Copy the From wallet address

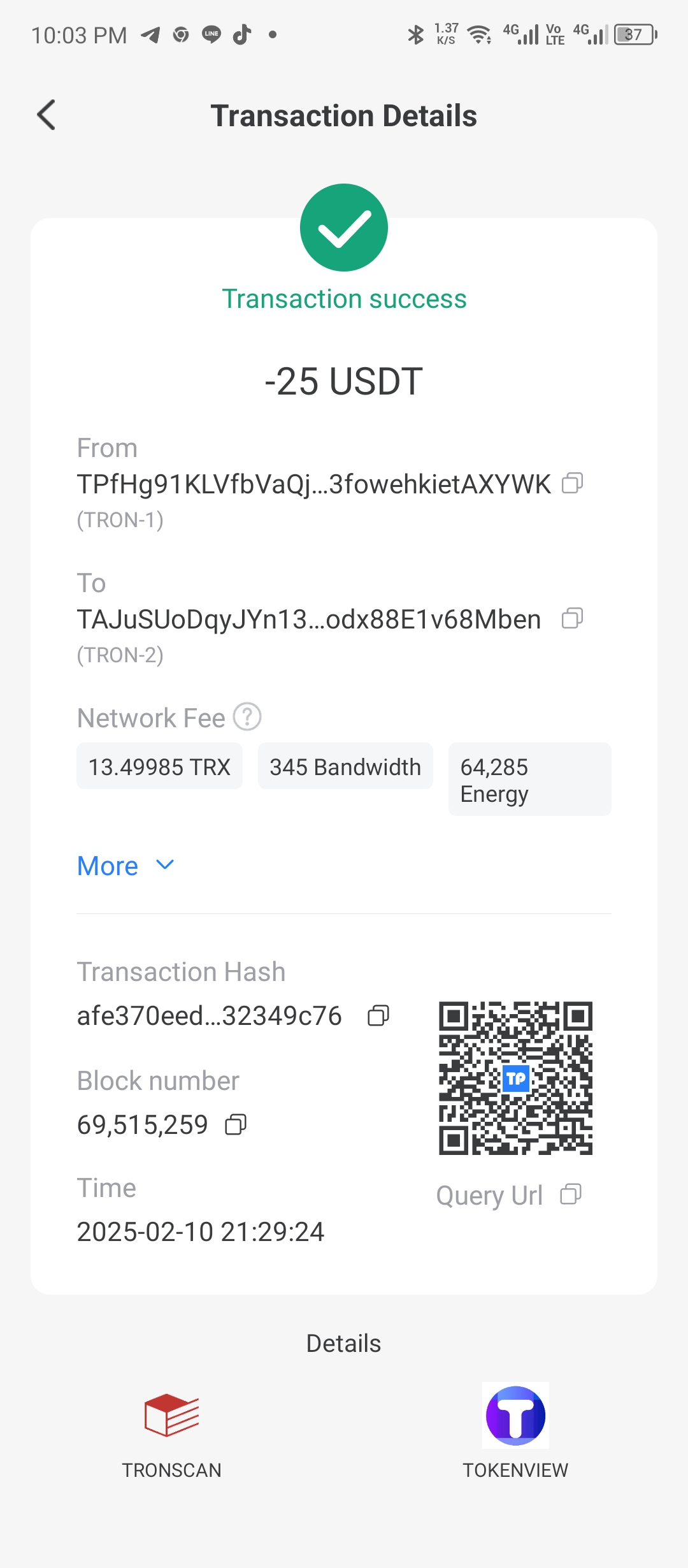pos(572,483)
